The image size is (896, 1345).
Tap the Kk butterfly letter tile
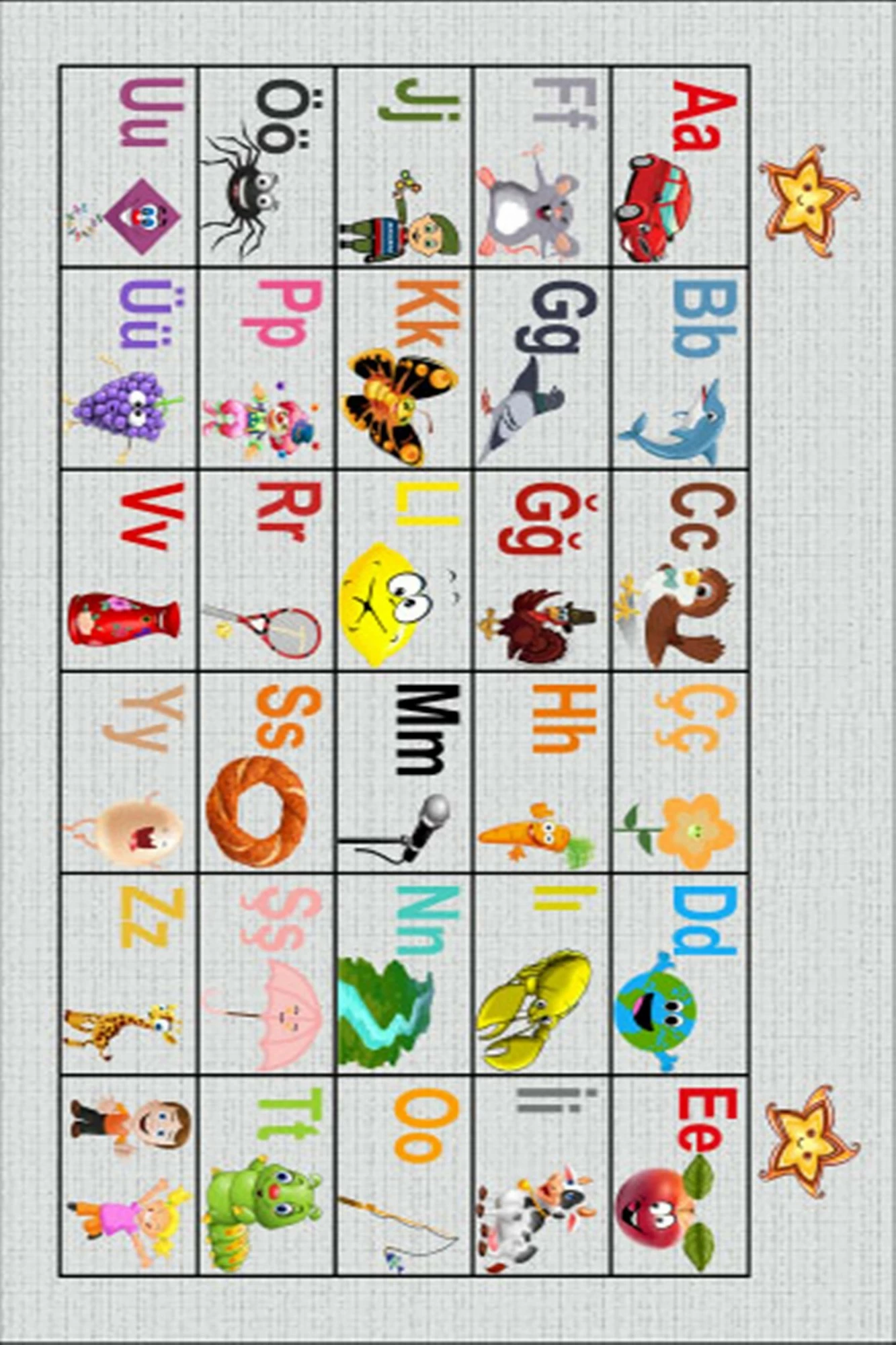(403, 369)
